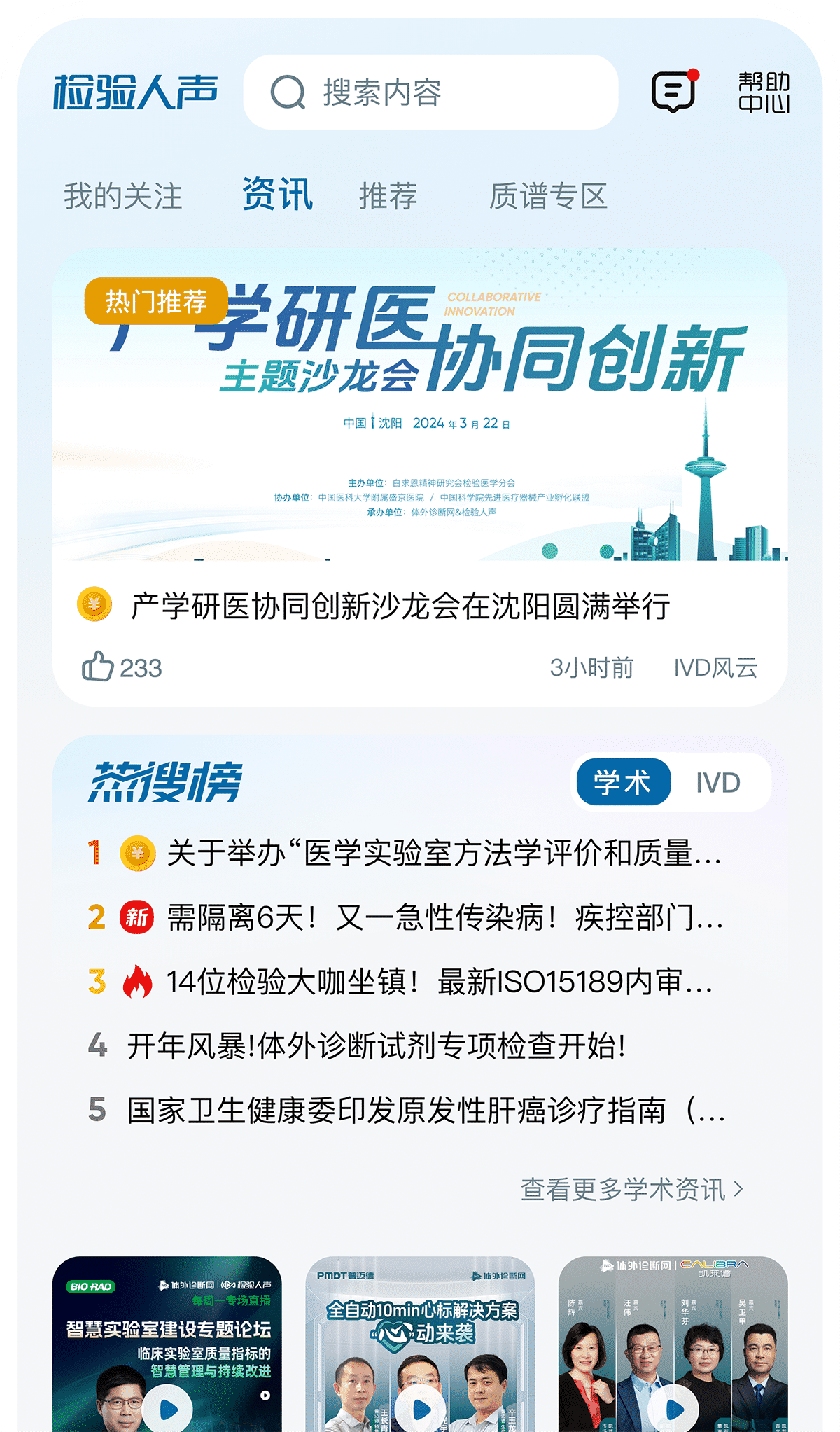The width and height of the screenshot is (840, 1432).
Task: Switch to the 推荐 tab
Action: tap(388, 196)
